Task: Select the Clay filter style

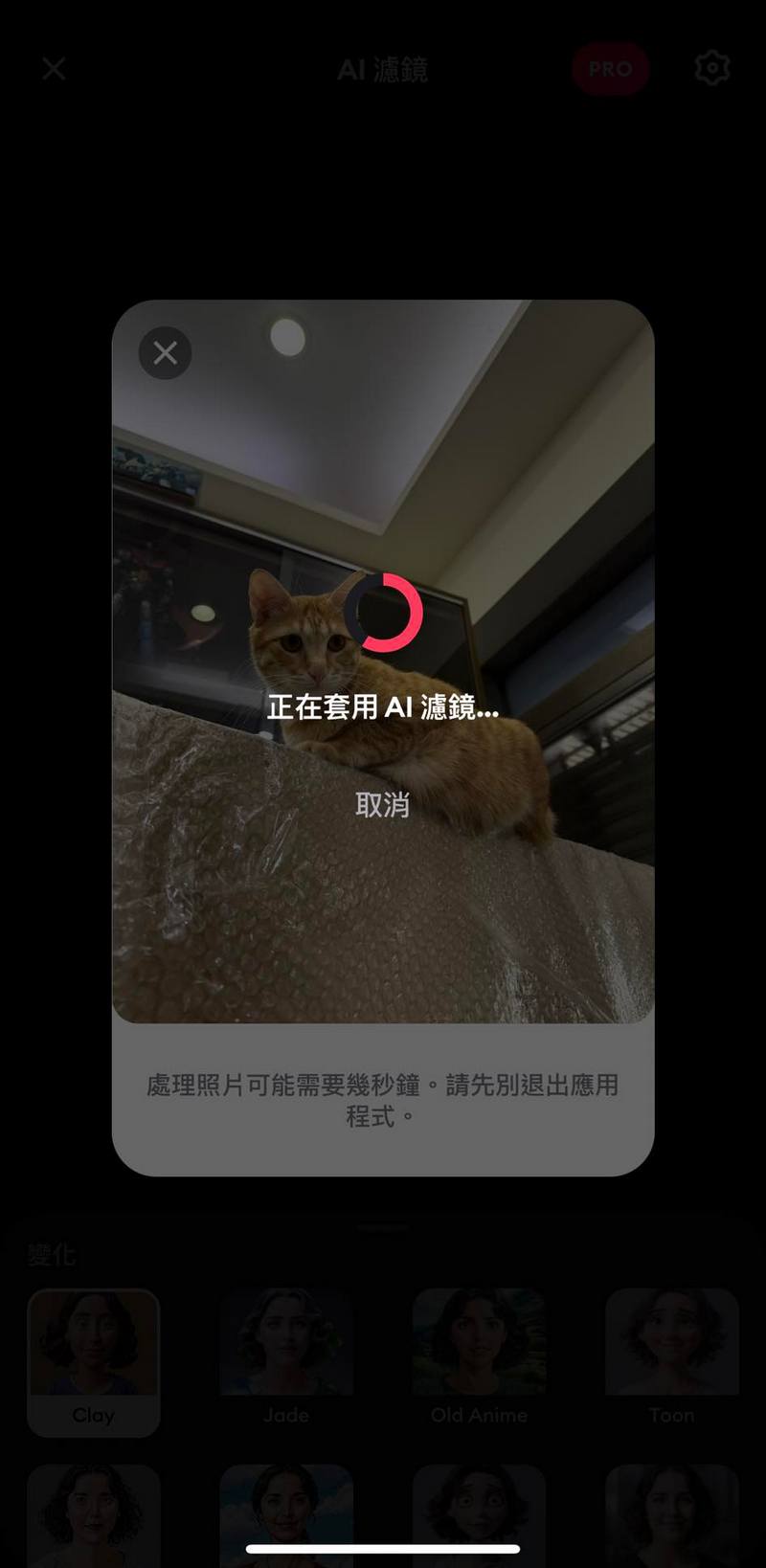Action: coord(94,1362)
